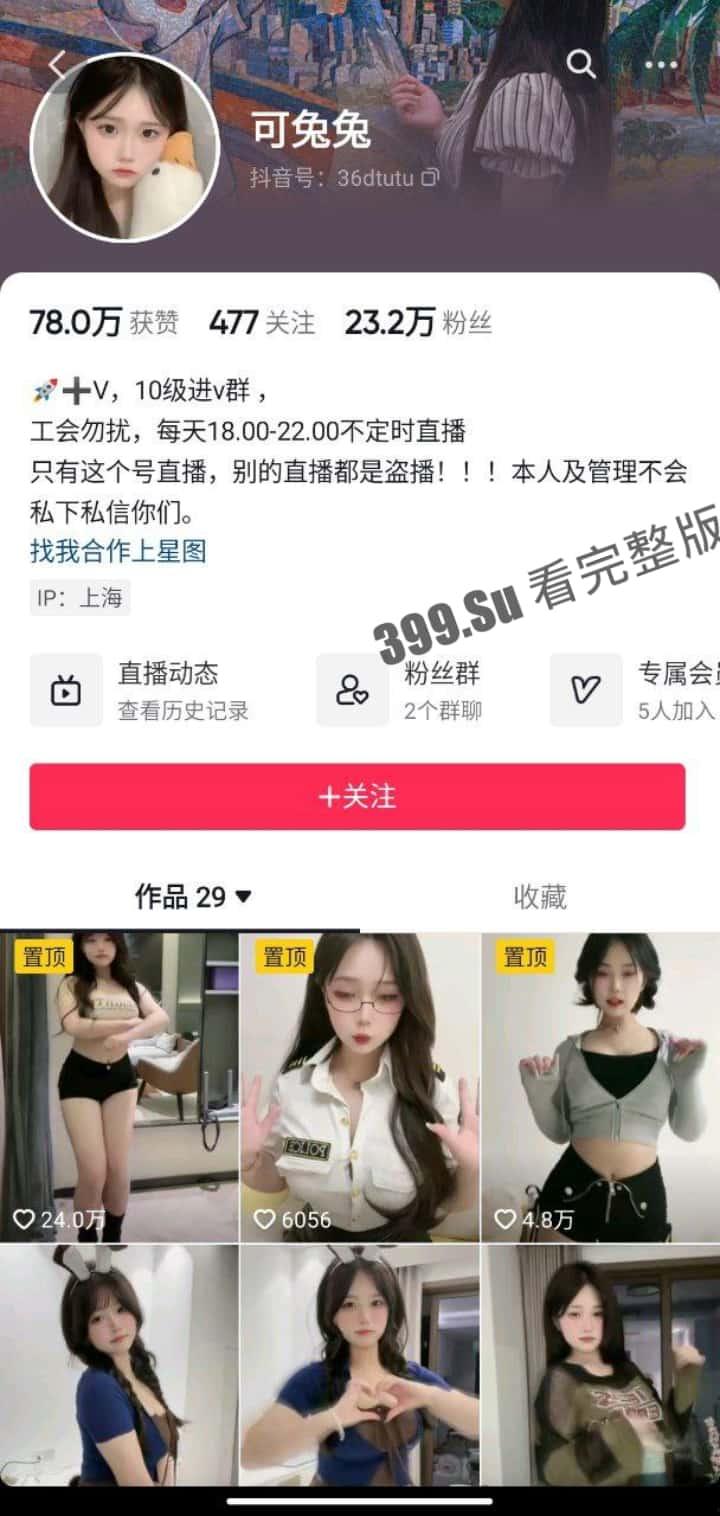The width and height of the screenshot is (720, 1516).
Task: Open the 找我合作上星图 link
Action: click(118, 550)
